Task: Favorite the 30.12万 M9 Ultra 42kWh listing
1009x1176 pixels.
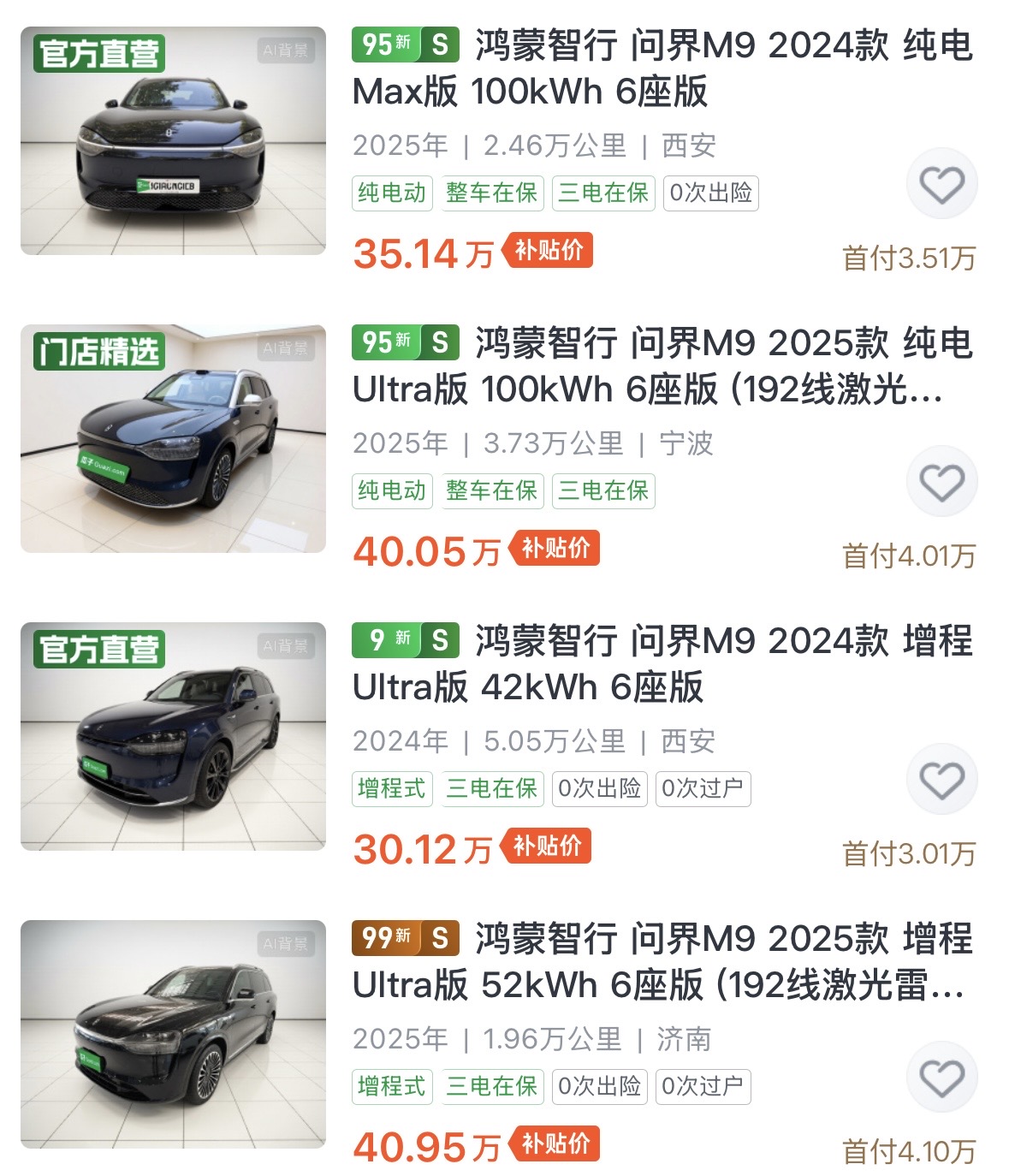Action: 941,780
